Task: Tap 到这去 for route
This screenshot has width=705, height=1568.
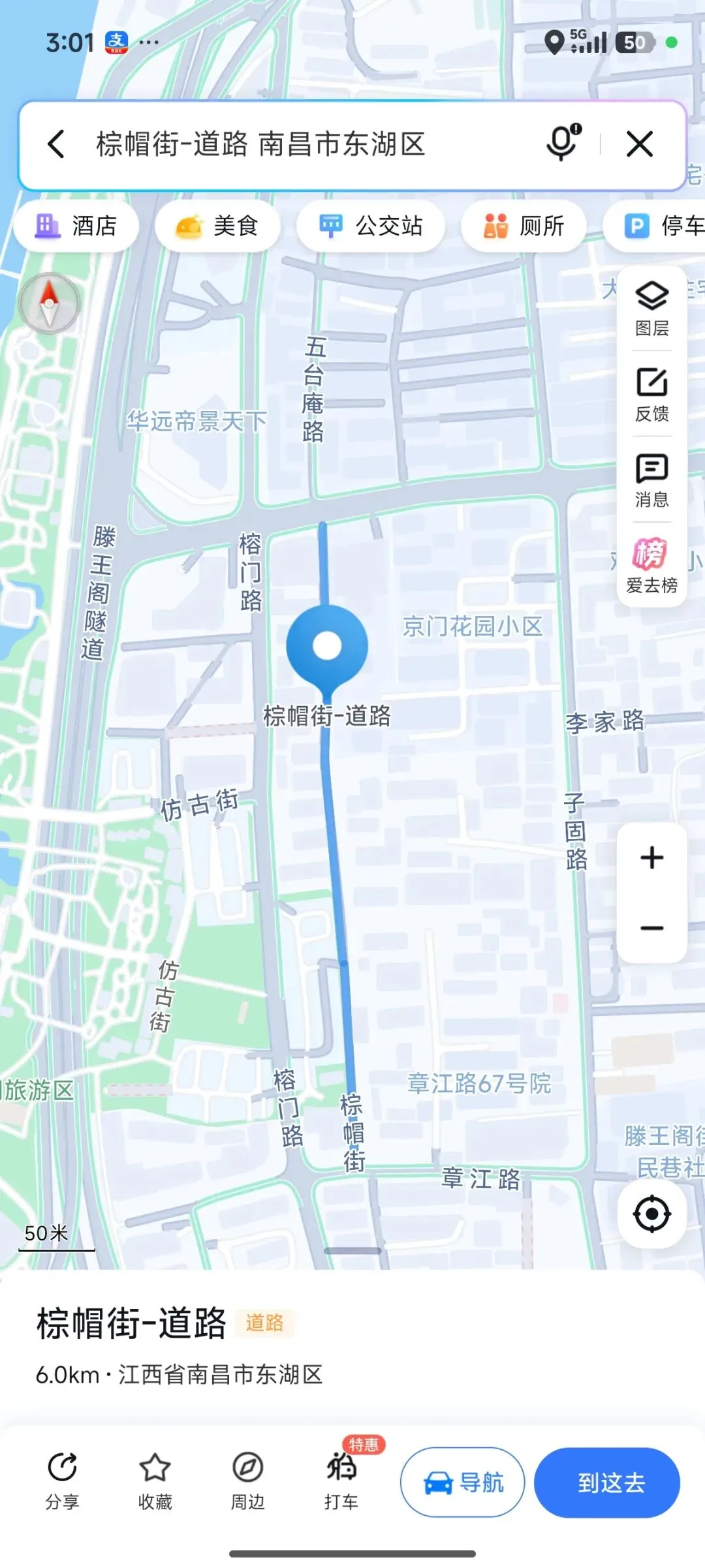Action: tap(607, 1483)
